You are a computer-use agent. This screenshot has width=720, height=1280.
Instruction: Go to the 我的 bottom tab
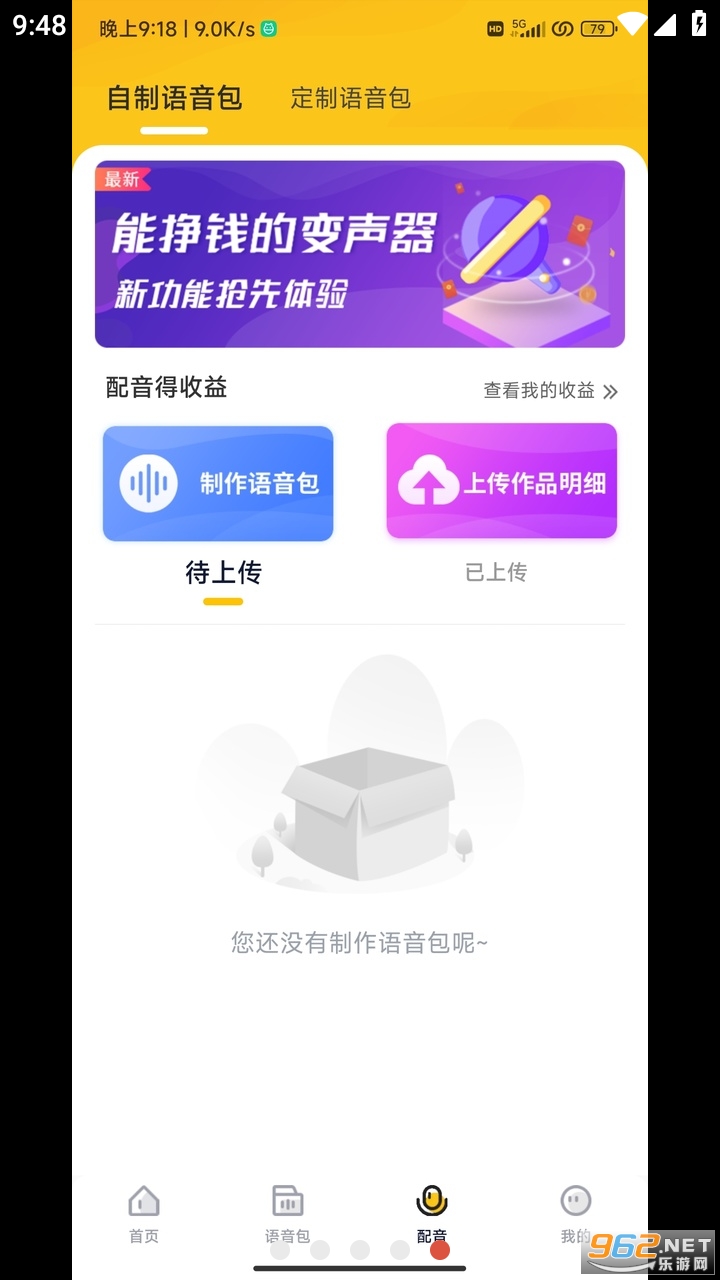tap(575, 1212)
